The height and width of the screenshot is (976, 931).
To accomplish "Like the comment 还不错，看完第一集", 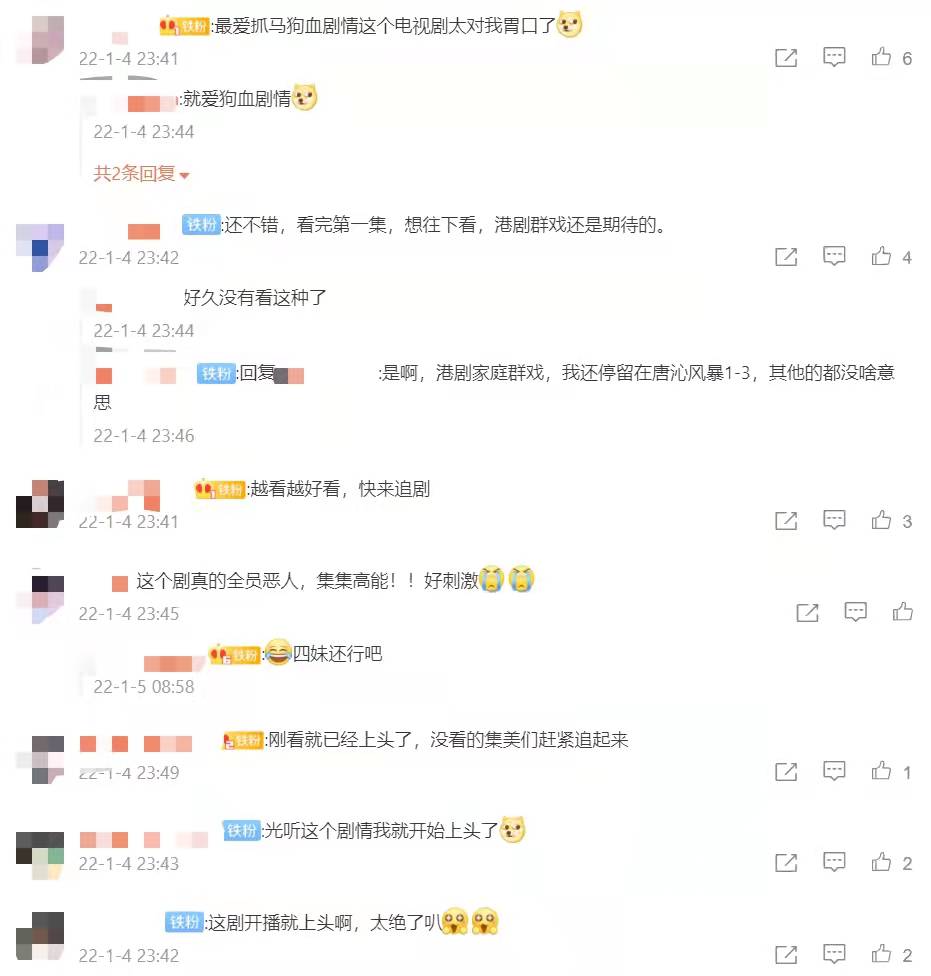I will 881,257.
